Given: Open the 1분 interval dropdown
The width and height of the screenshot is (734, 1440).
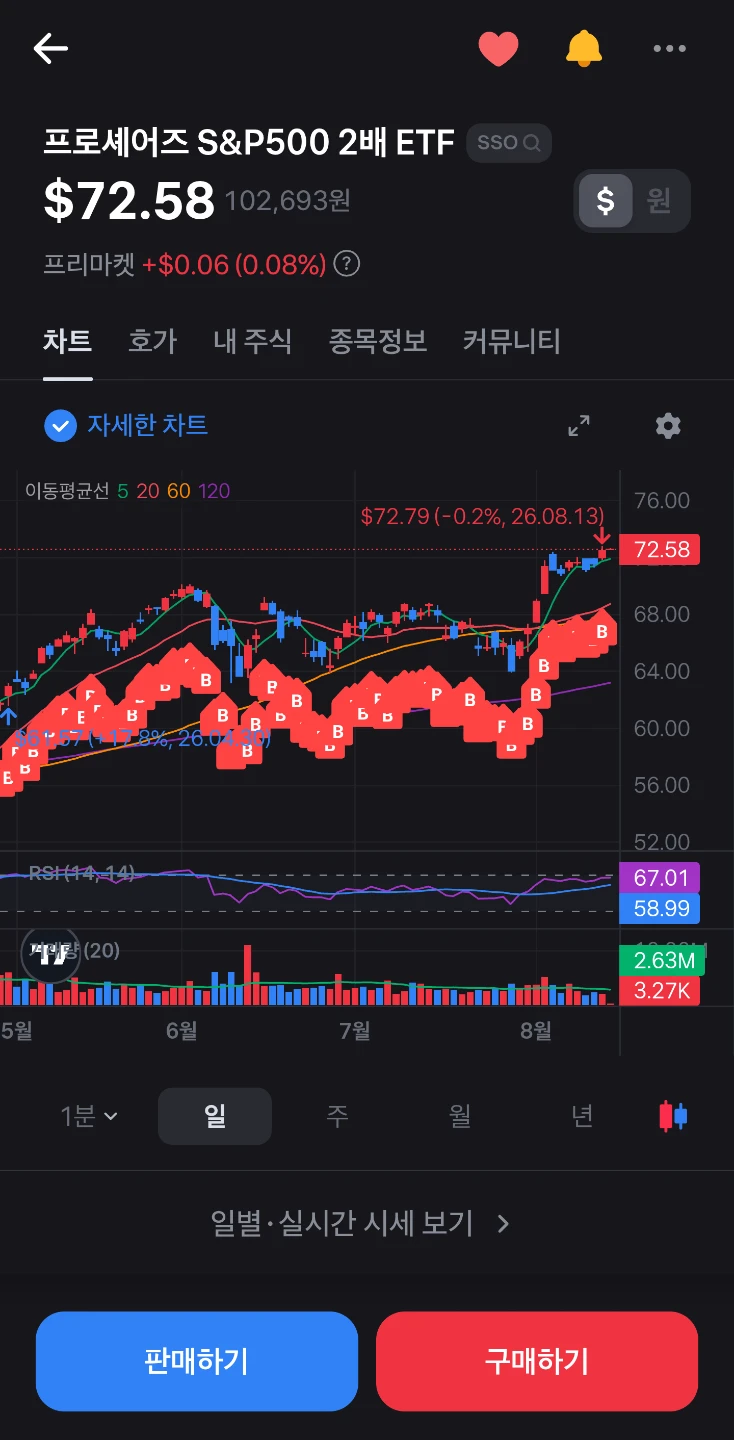Looking at the screenshot, I should 90,1116.
